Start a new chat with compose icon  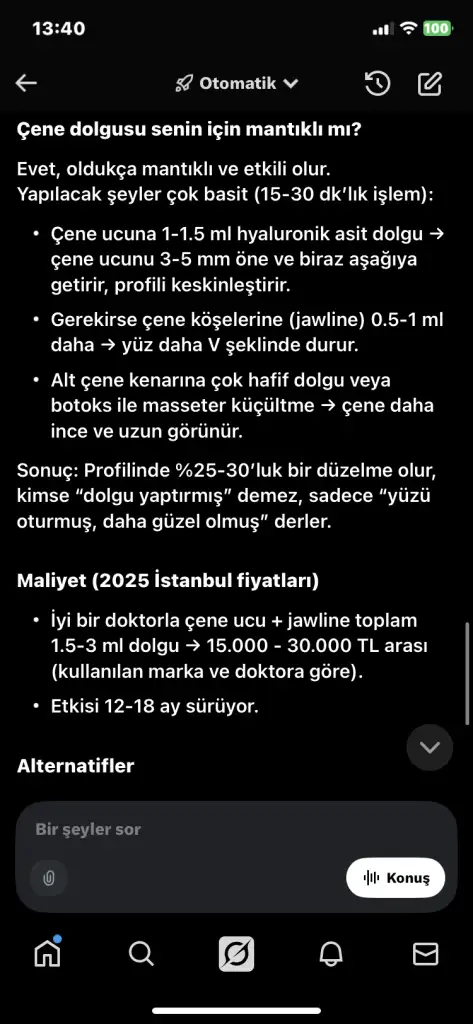click(x=429, y=84)
